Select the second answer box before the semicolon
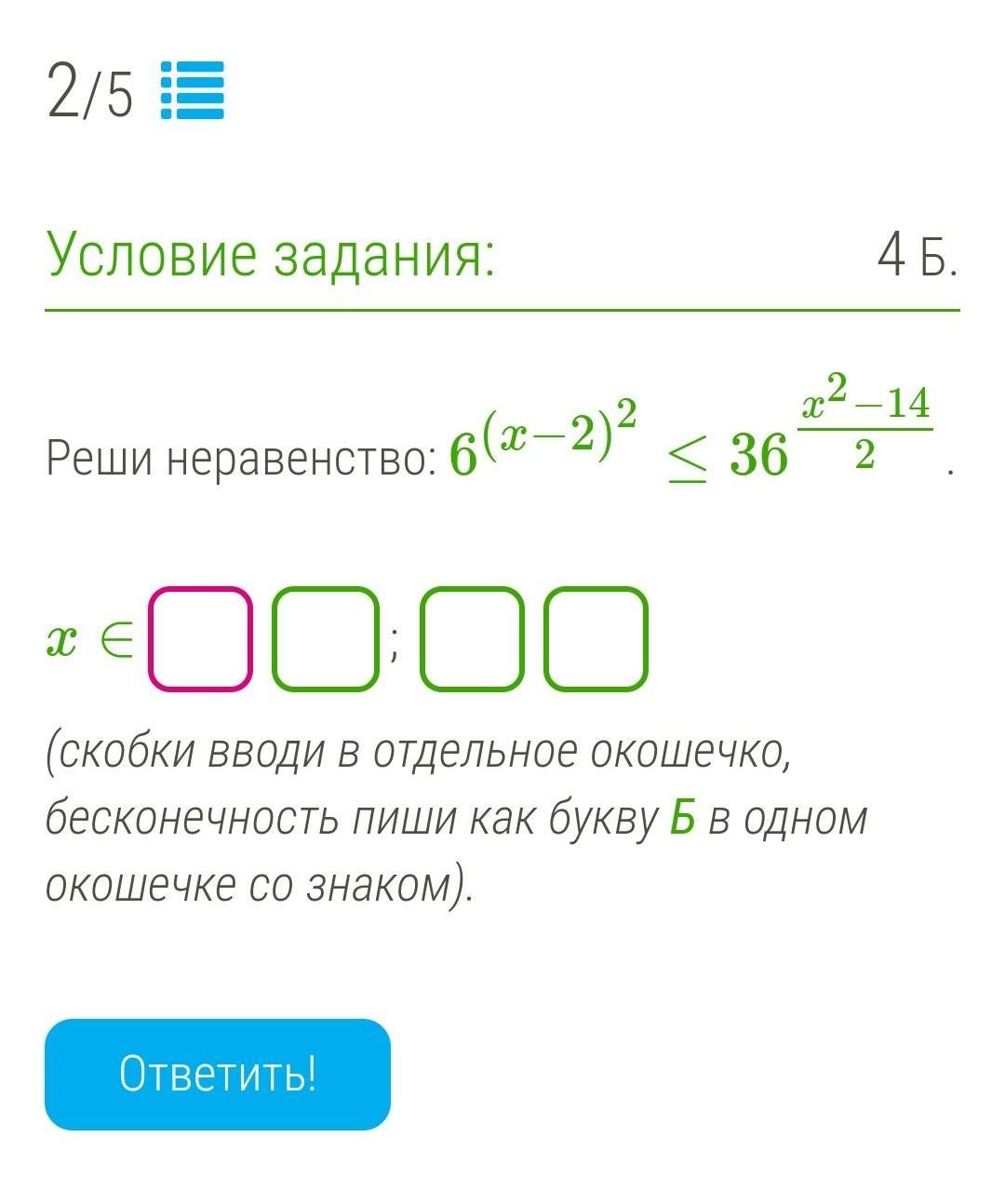1005x1204 pixels. [x=323, y=638]
